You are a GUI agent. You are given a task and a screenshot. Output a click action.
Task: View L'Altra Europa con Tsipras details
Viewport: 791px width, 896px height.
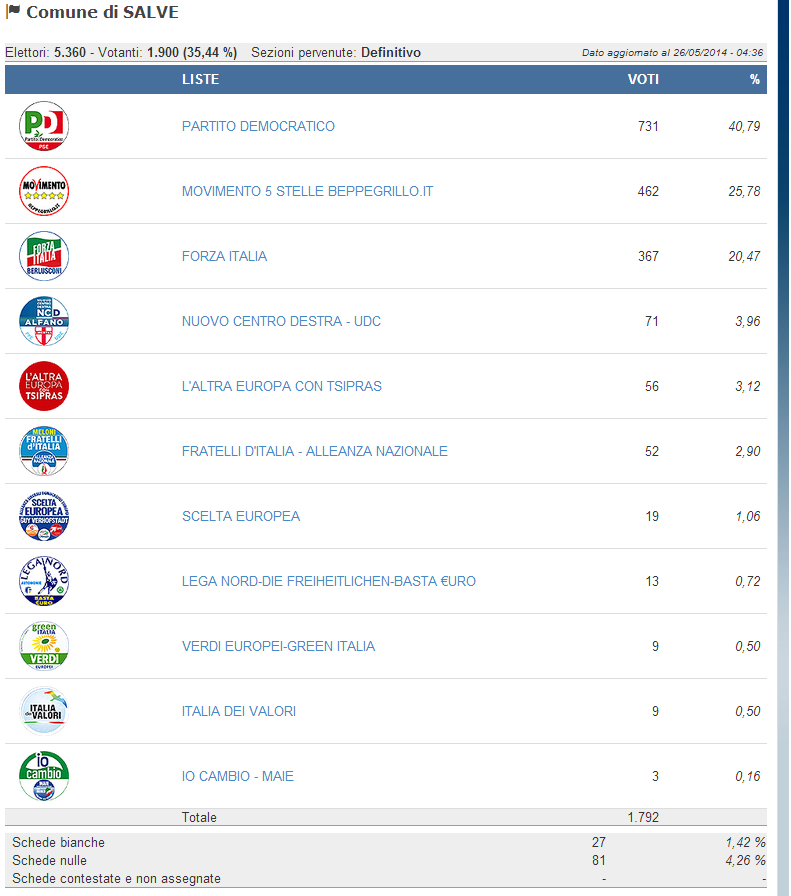coord(281,386)
